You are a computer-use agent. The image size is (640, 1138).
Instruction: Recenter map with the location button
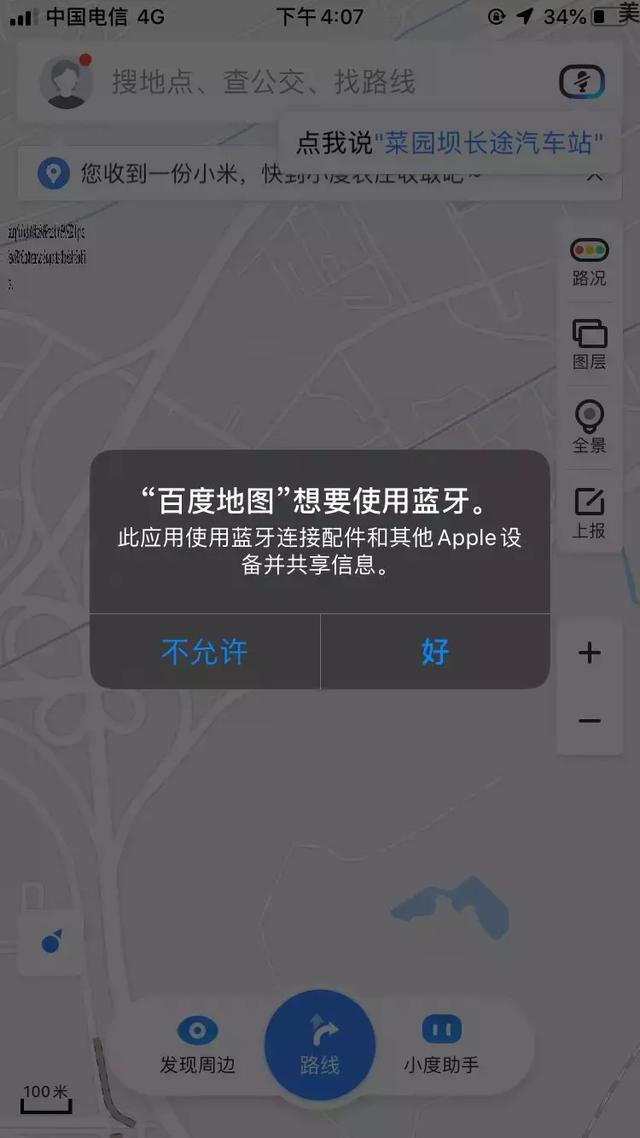pyautogui.click(x=53, y=942)
